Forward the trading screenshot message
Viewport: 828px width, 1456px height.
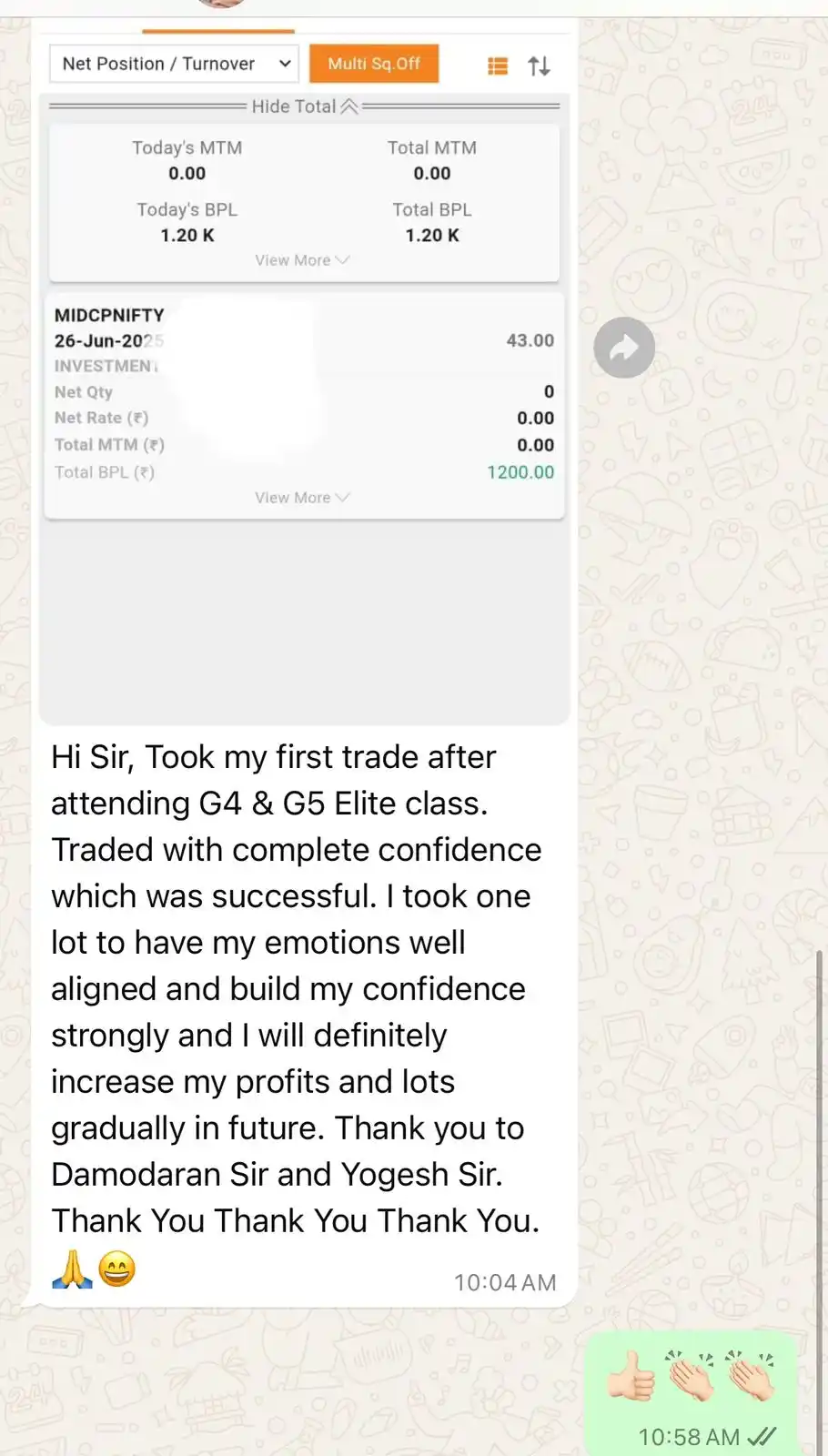pos(624,348)
